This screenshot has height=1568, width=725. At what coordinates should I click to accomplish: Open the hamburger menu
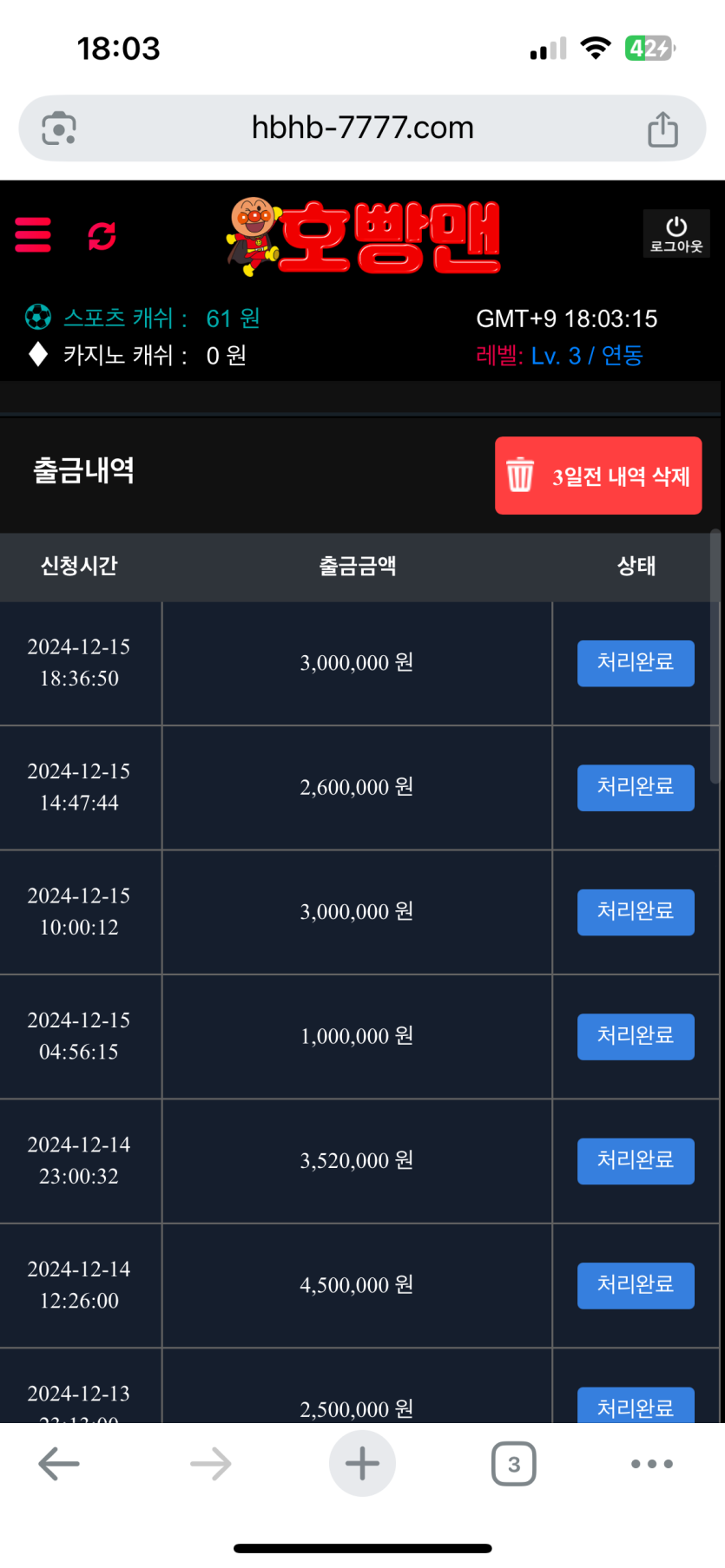click(x=33, y=235)
